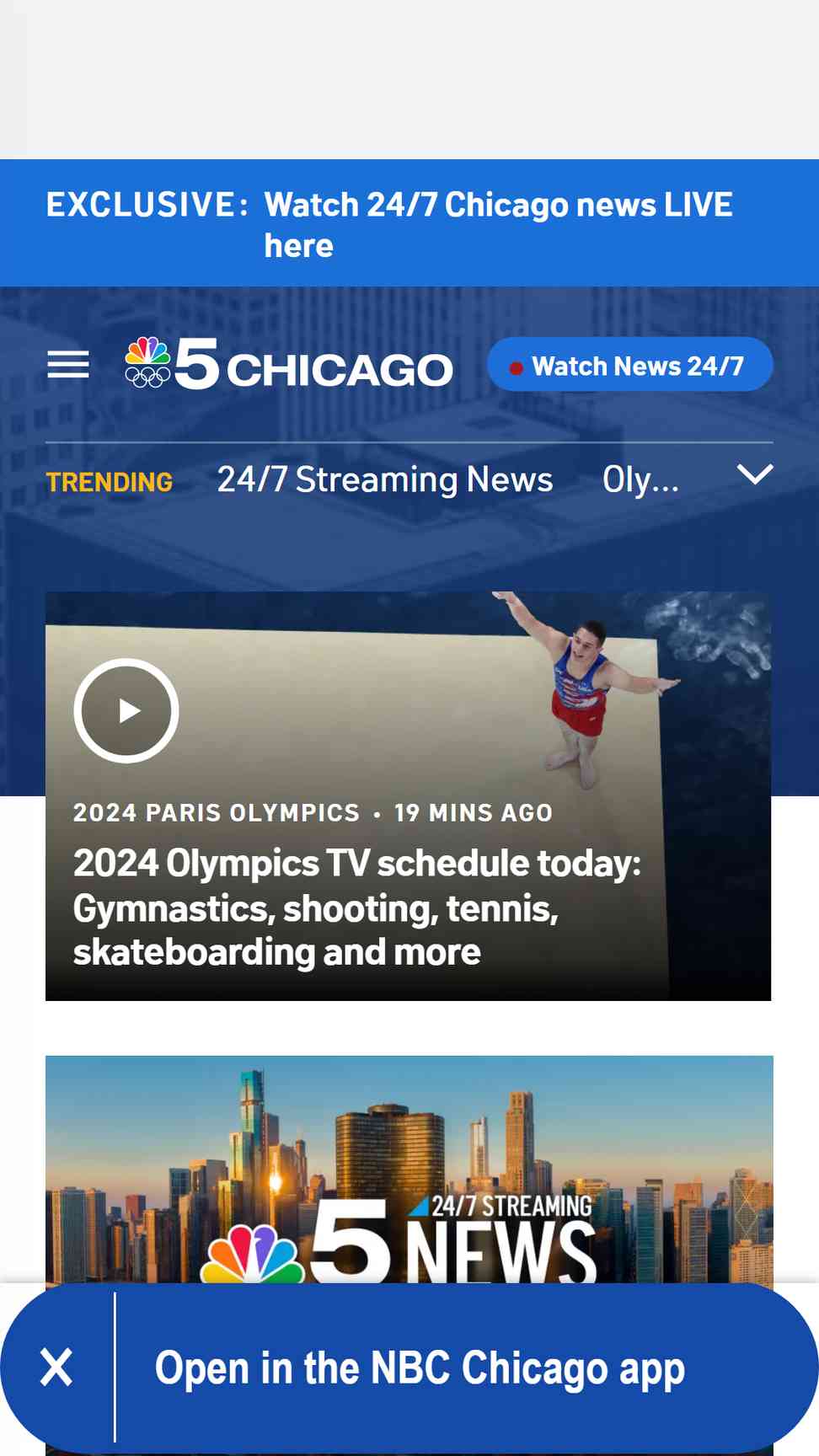Open the NBC 5 Chicago home logo
The width and height of the screenshot is (819, 1456).
(x=289, y=365)
